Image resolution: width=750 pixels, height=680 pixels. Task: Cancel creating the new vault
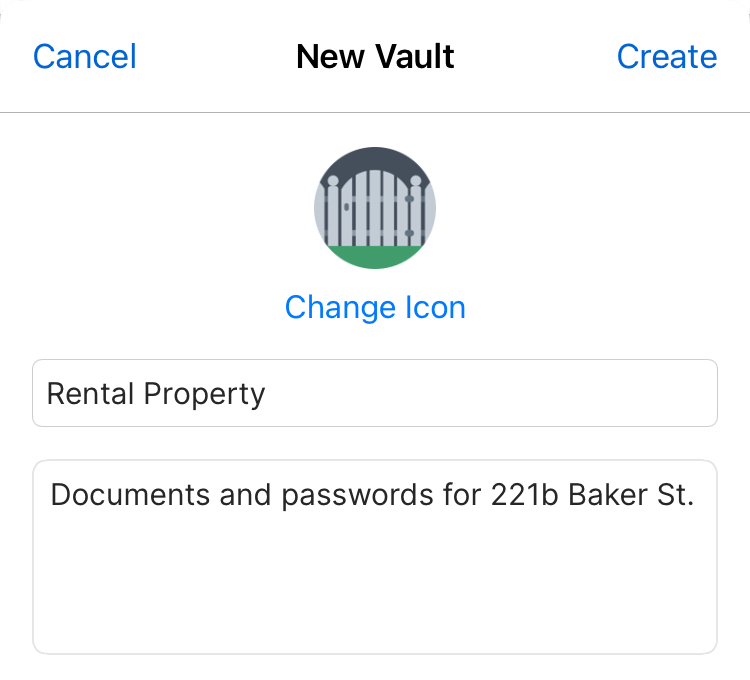pyautogui.click(x=85, y=57)
